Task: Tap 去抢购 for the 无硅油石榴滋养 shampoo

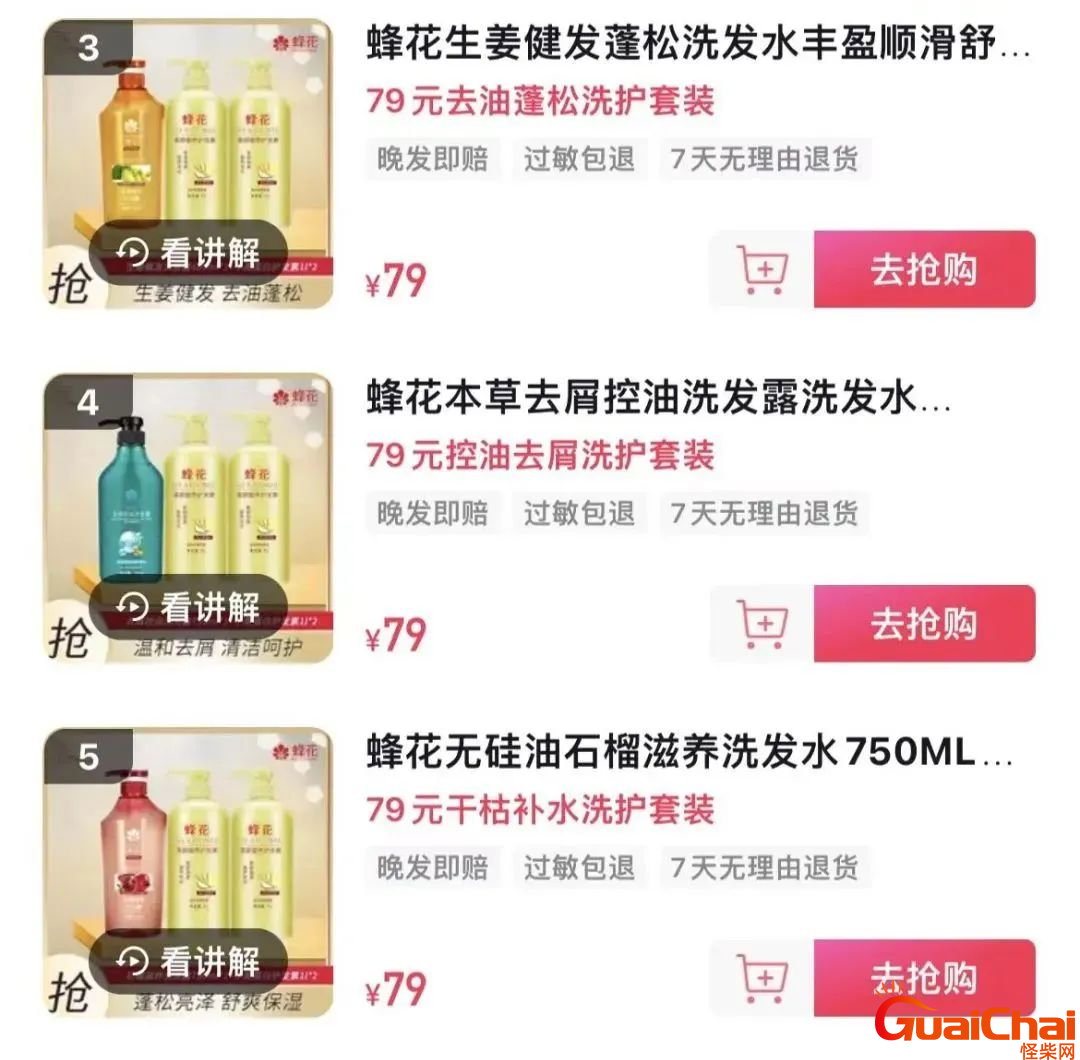Action: 924,978
